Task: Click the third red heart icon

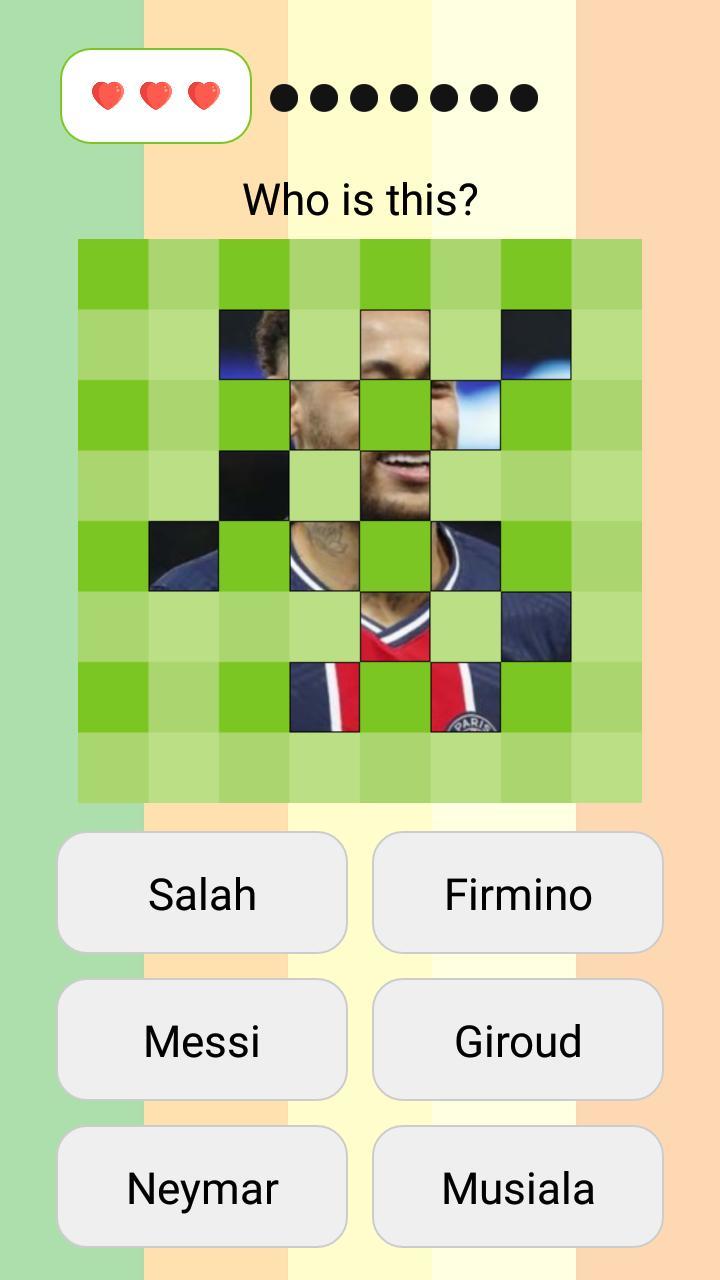Action: pyautogui.click(x=204, y=97)
